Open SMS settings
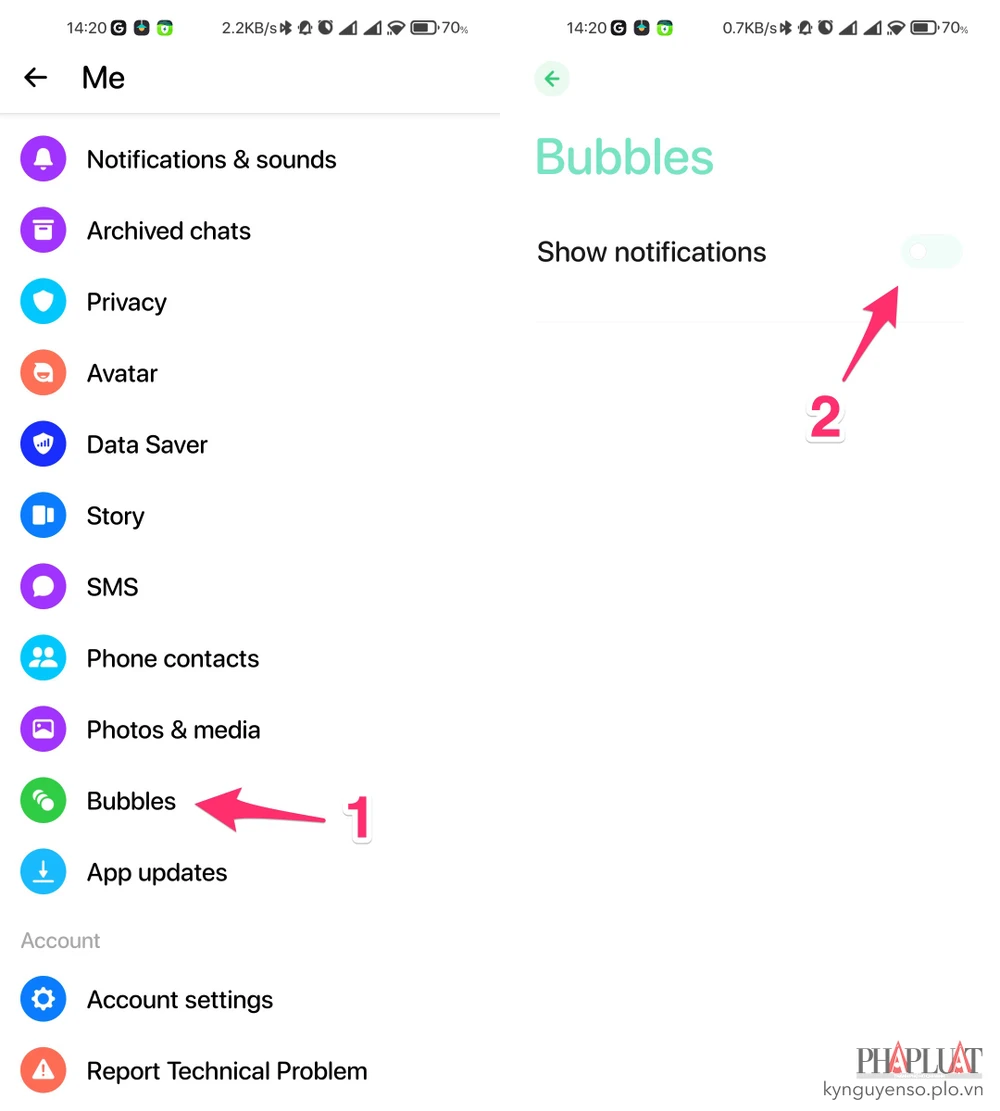The height and width of the screenshot is (1111, 1000). (112, 587)
